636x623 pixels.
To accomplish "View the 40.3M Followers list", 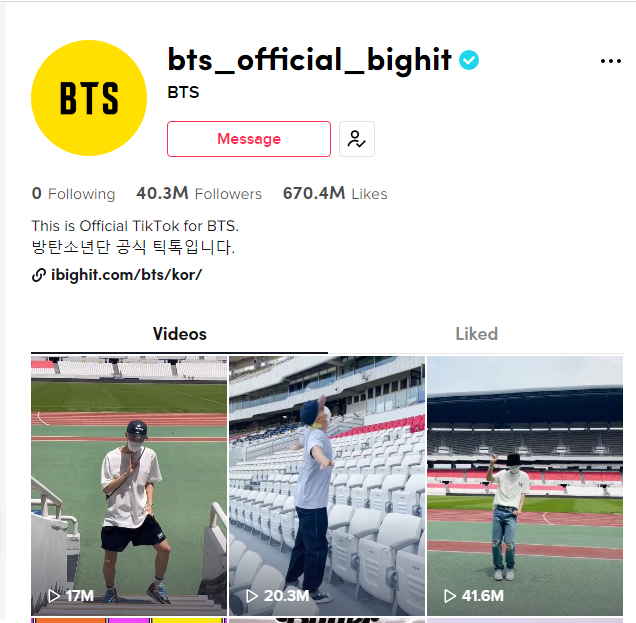I will (199, 194).
